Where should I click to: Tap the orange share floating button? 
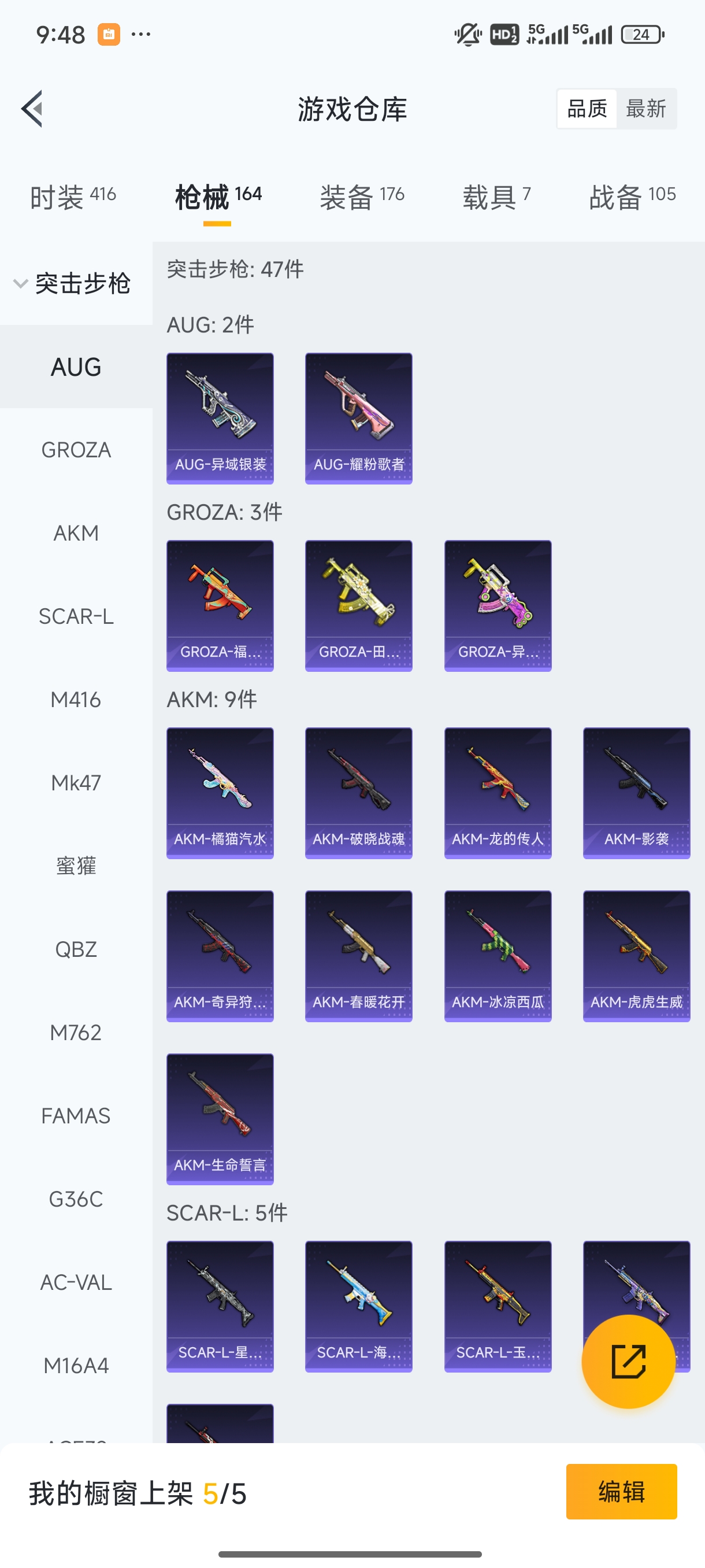click(628, 1362)
